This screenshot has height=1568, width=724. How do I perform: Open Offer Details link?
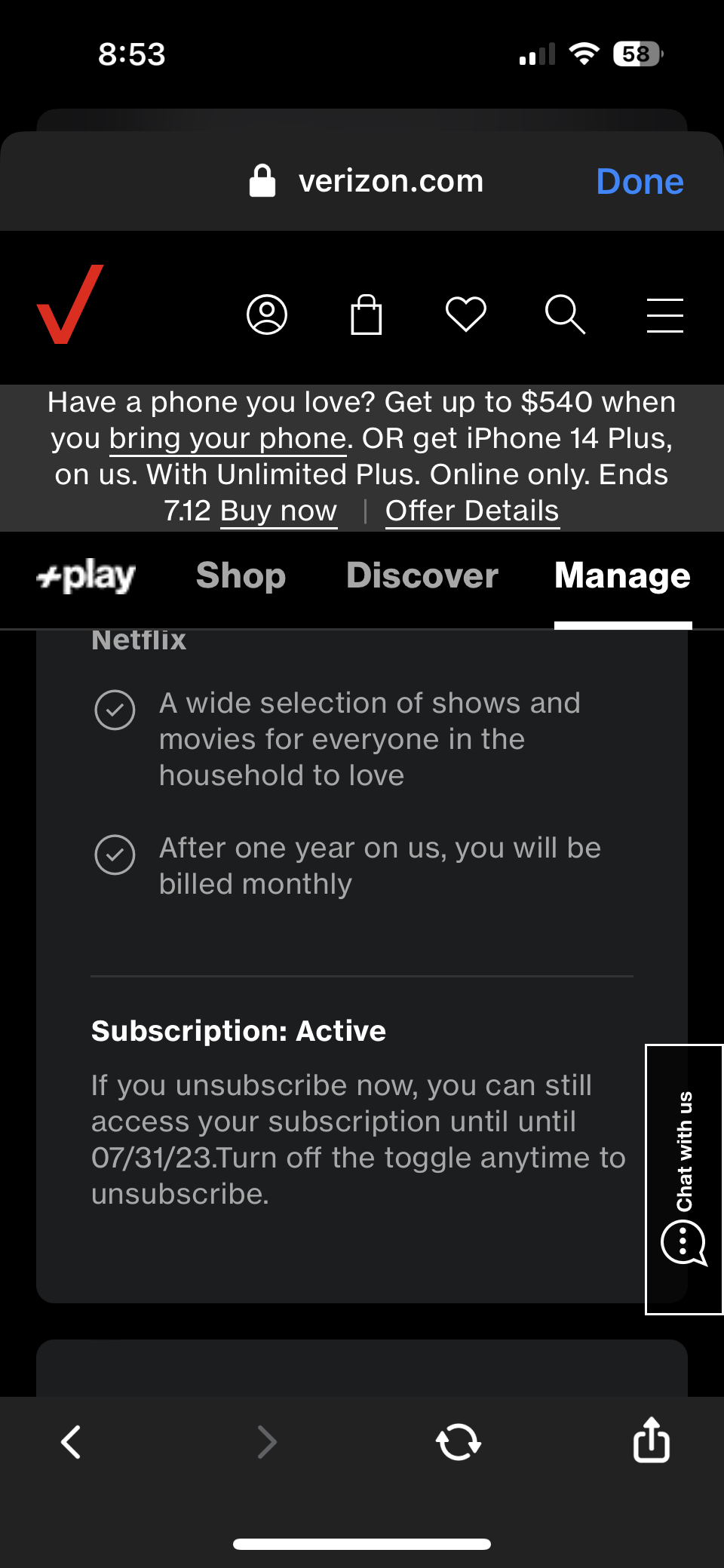pyautogui.click(x=472, y=511)
